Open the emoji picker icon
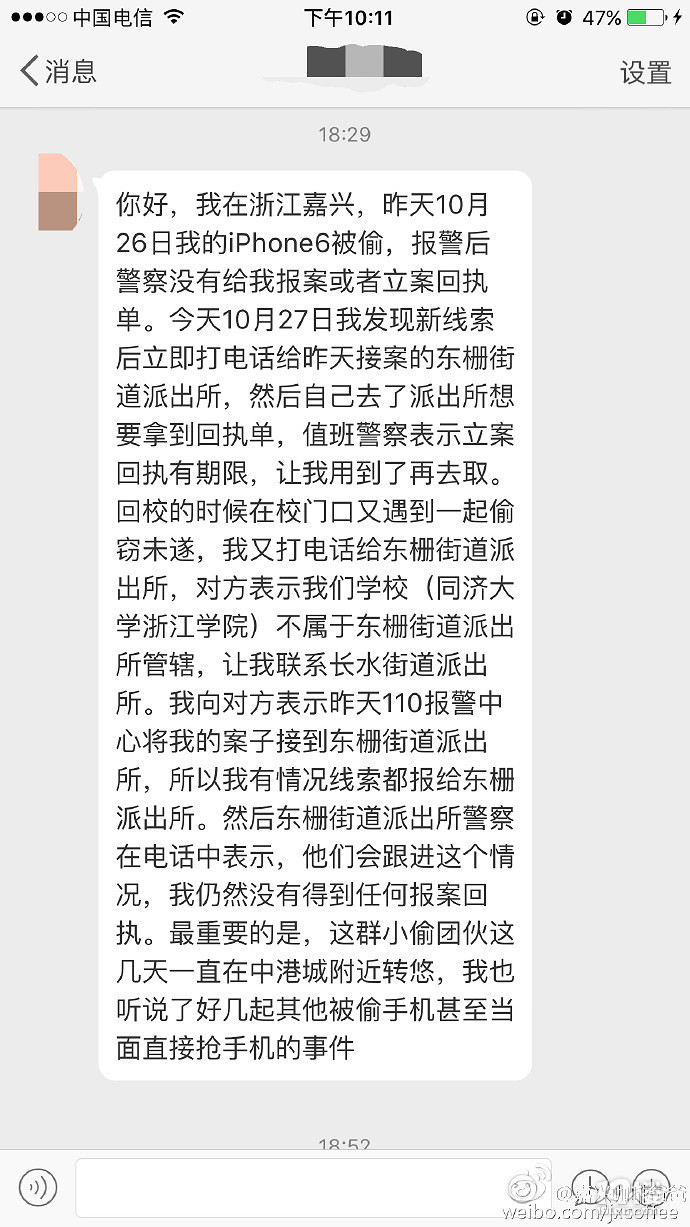This screenshot has height=1227, width=690. (x=592, y=1187)
